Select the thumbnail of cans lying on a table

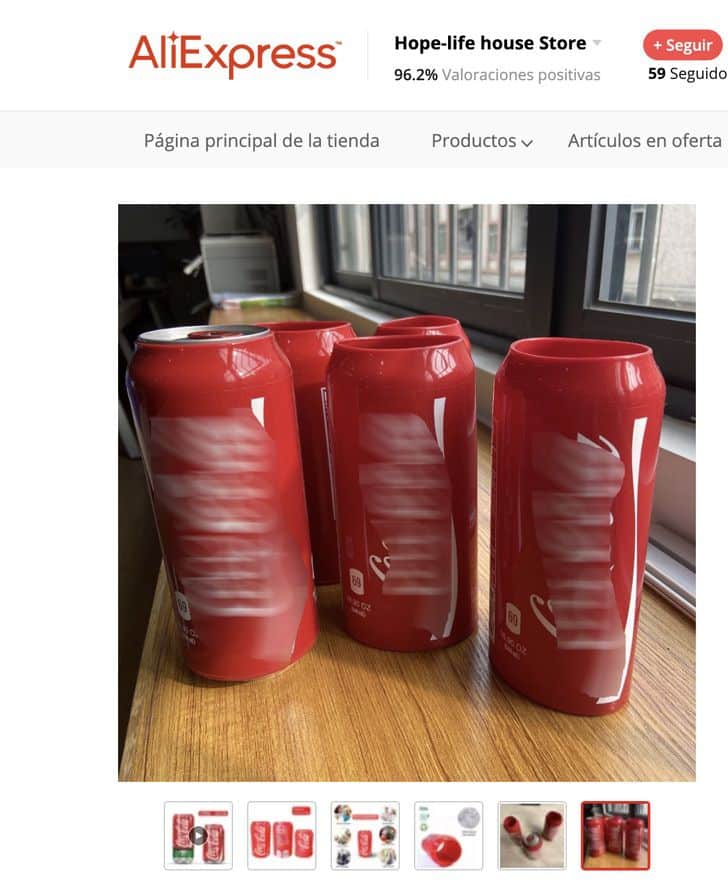tap(532, 835)
